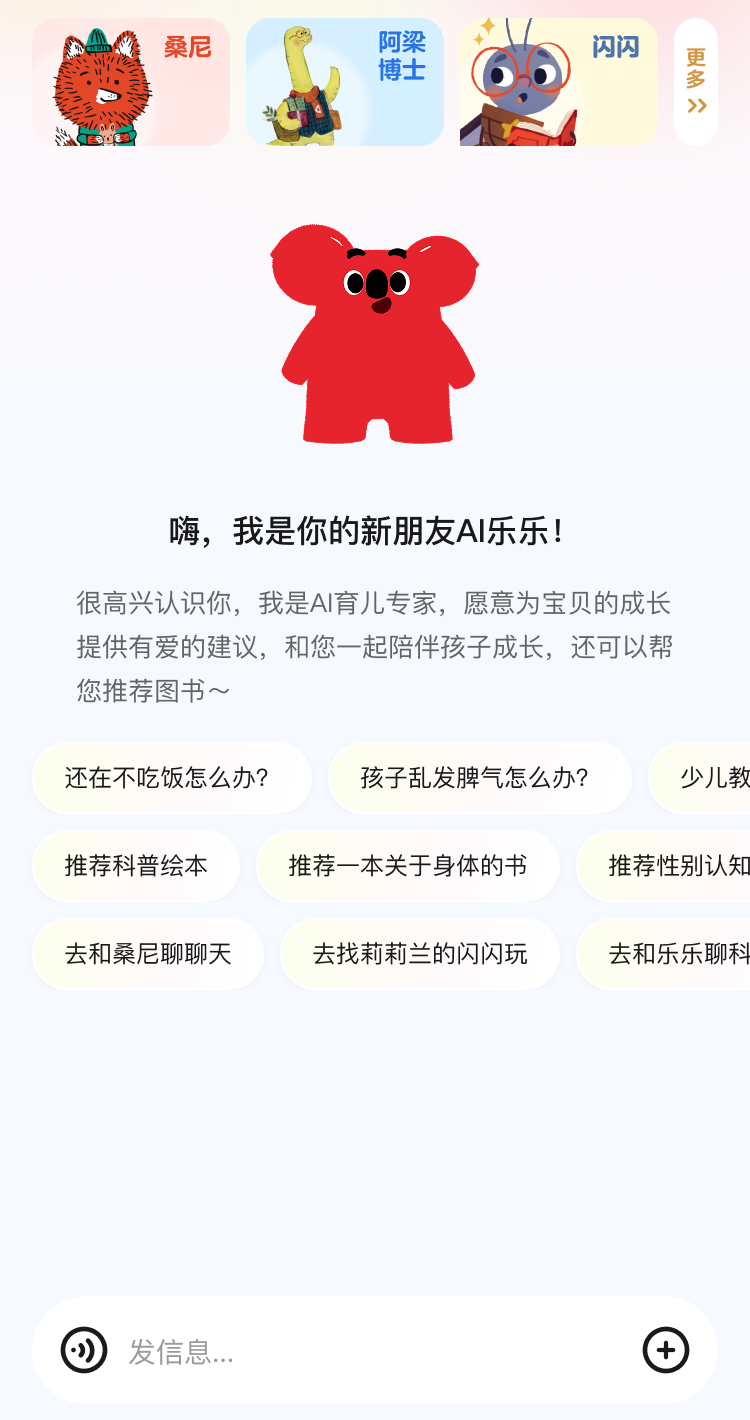Select the chip 还在不吃饭怎么办?

(x=172, y=778)
